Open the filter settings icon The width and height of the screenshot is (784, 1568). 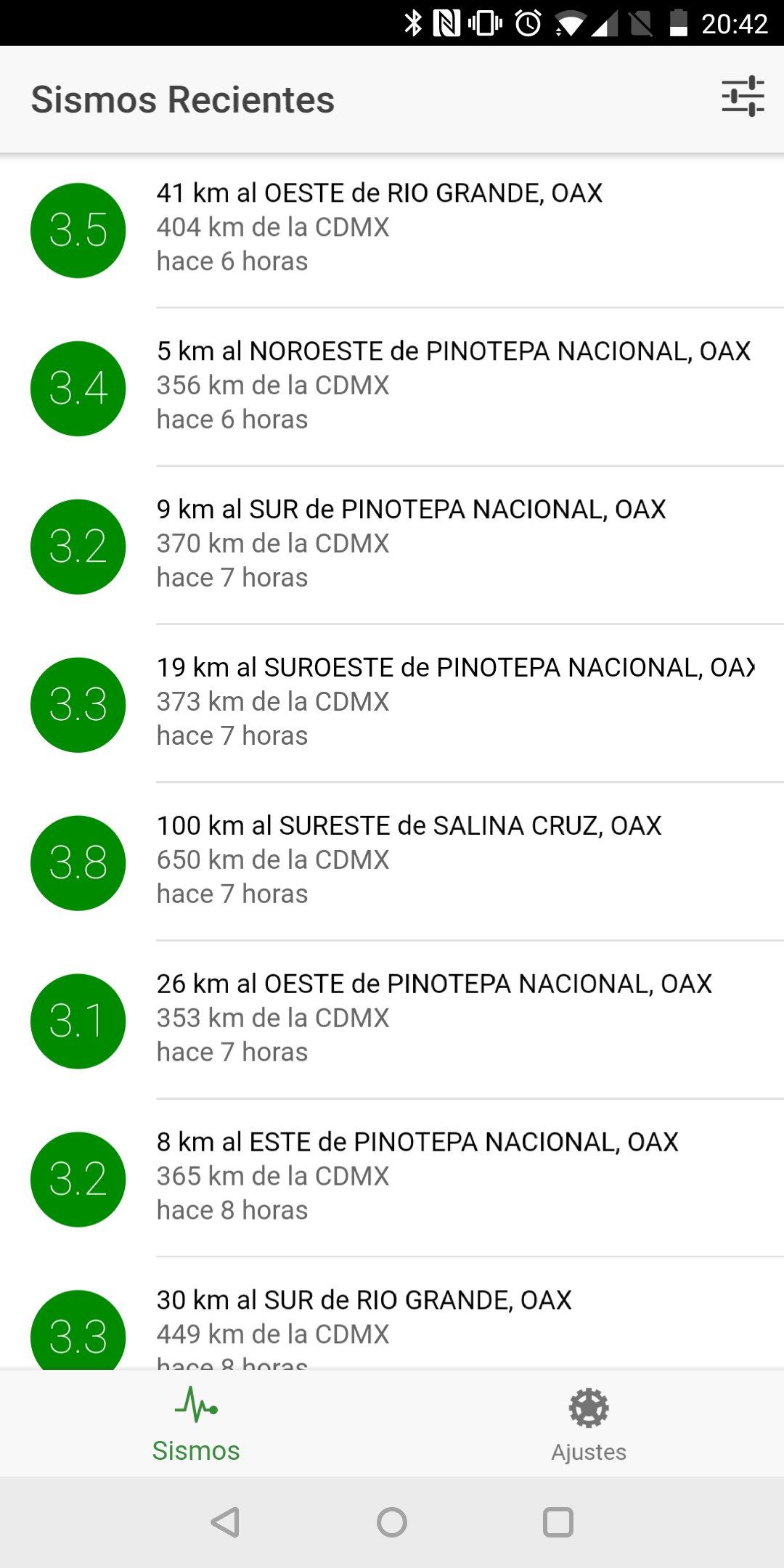click(743, 97)
